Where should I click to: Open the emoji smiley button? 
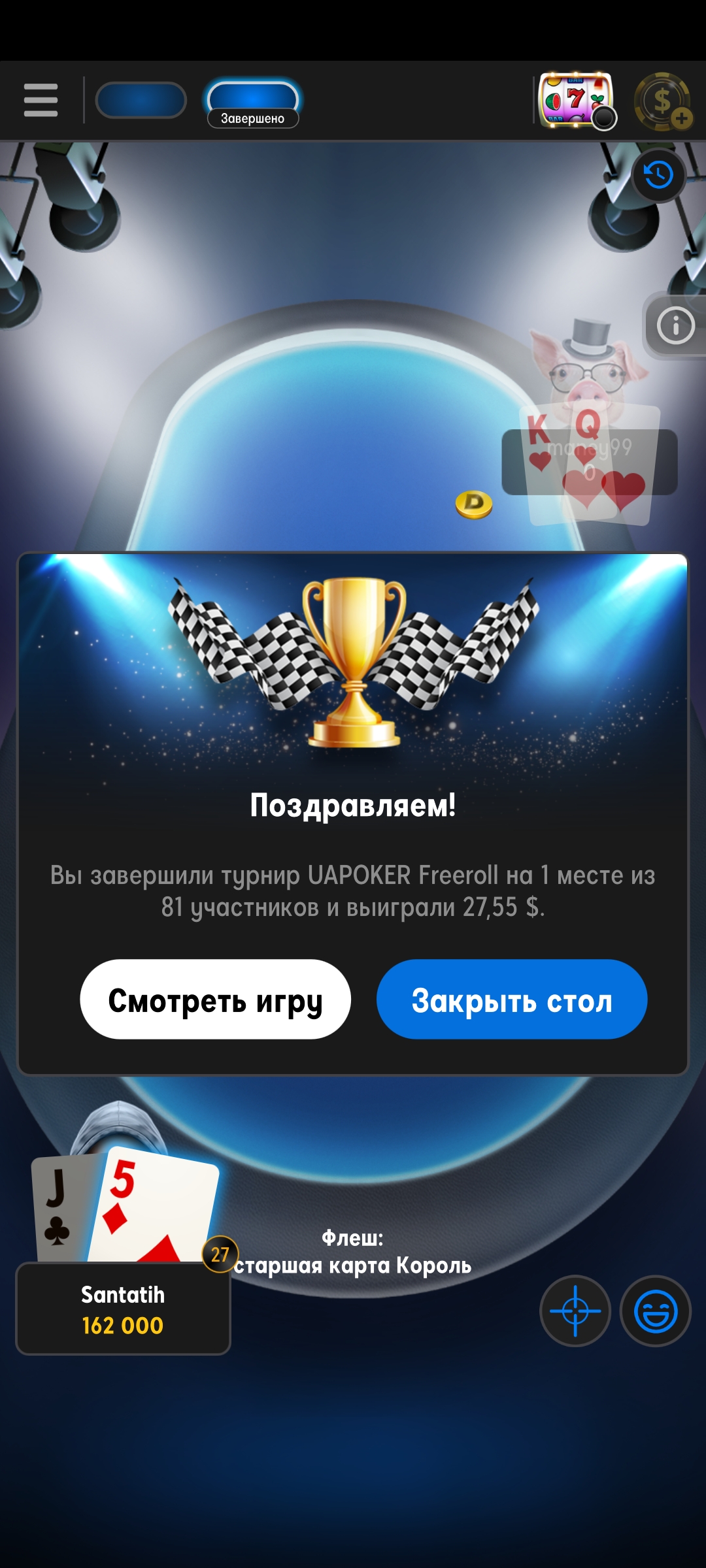click(x=656, y=1311)
